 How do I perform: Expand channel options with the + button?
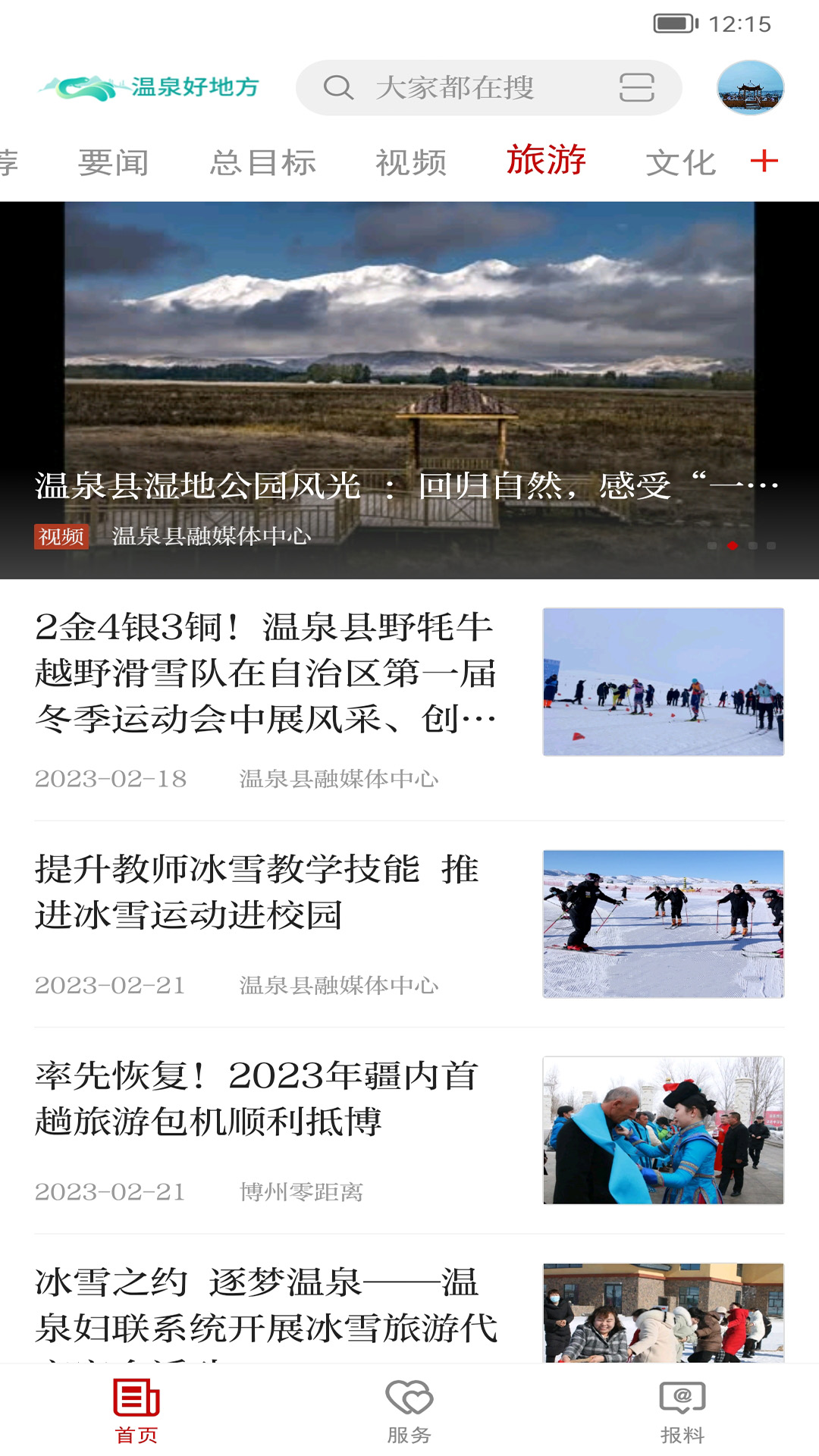766,161
